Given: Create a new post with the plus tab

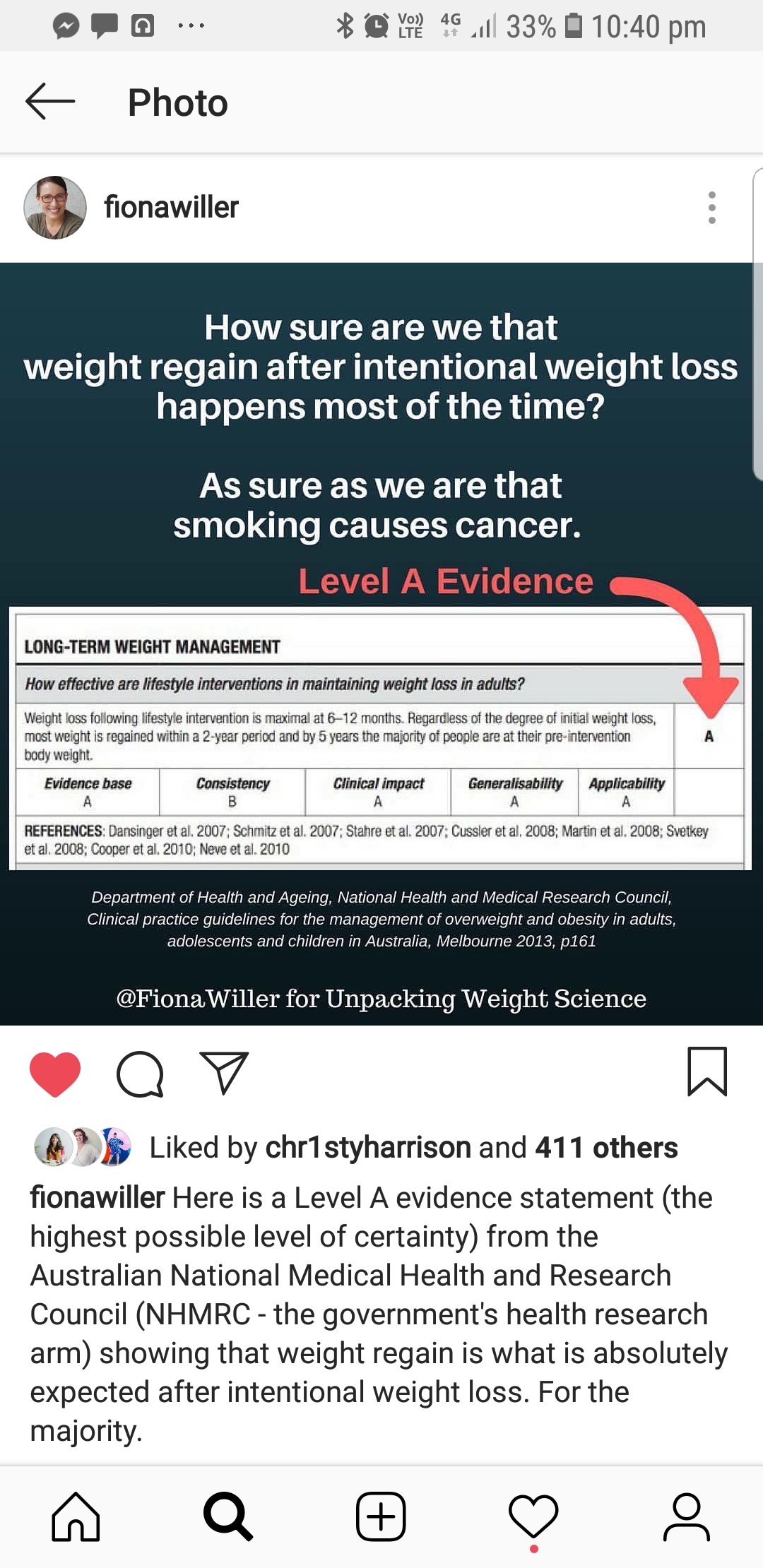Looking at the screenshot, I should click(x=381, y=1516).
